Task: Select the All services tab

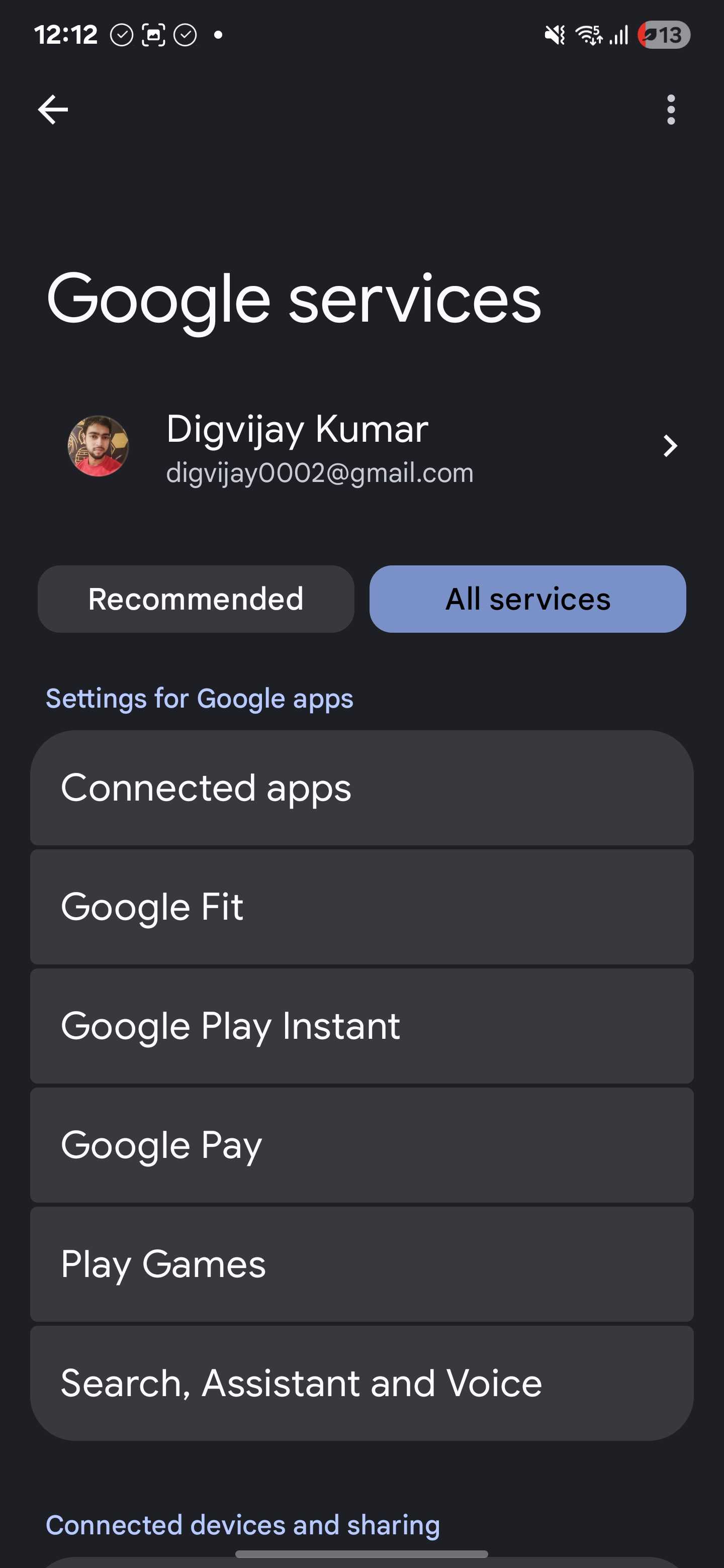Action: (x=527, y=599)
